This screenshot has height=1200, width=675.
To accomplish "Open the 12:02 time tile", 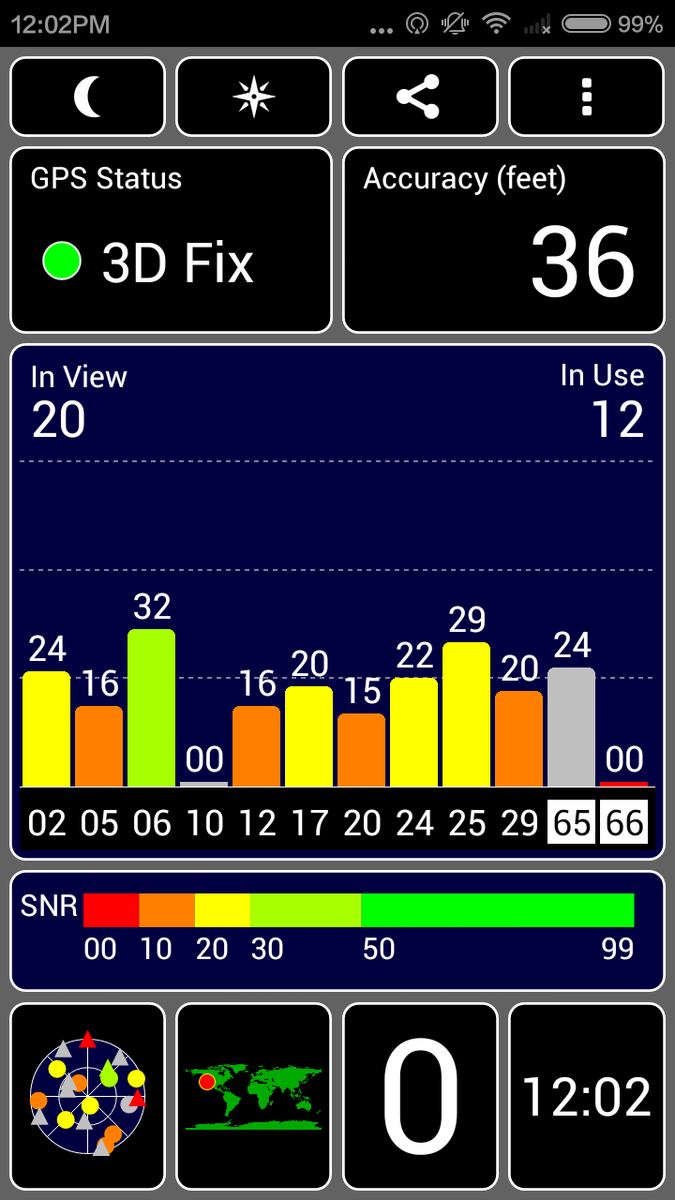I will click(x=587, y=1097).
